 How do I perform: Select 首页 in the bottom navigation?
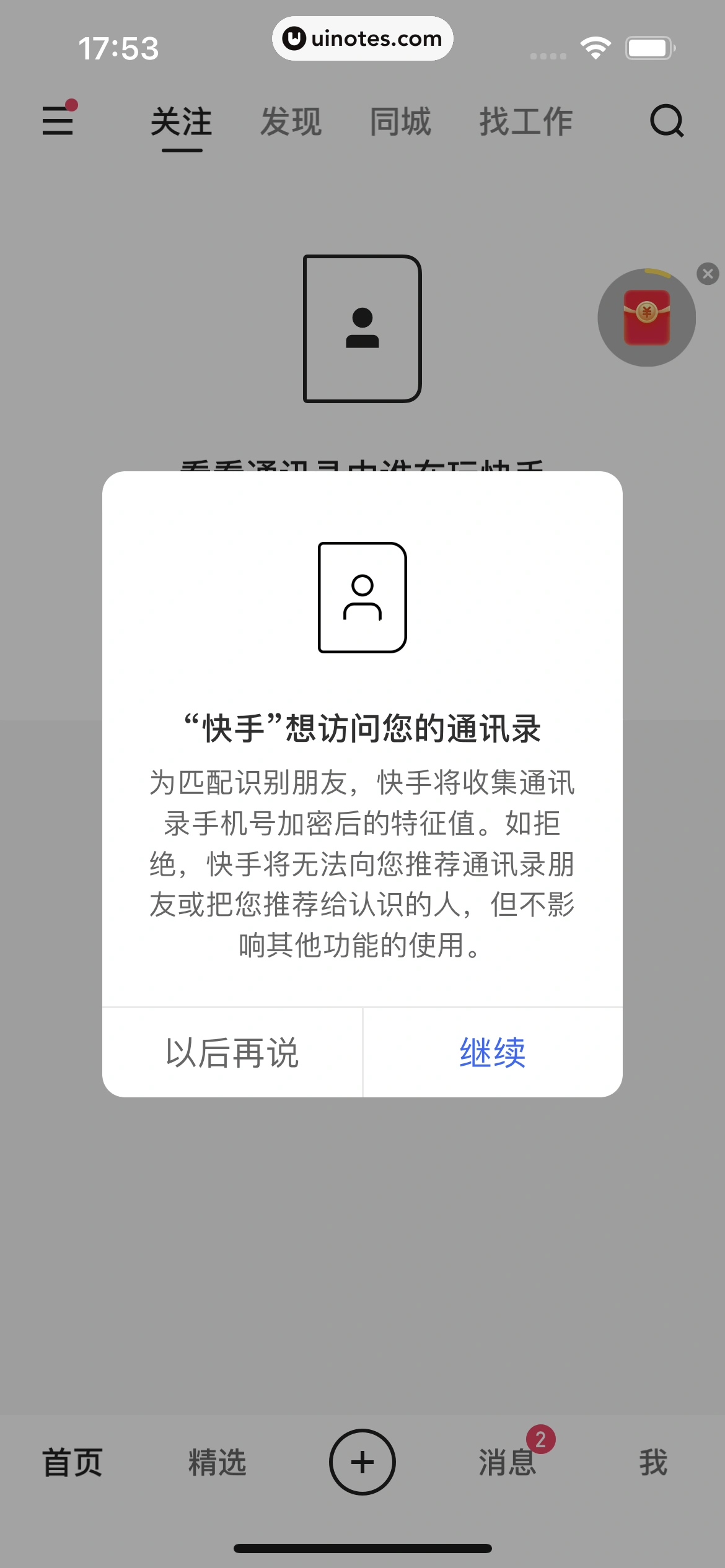(72, 1463)
